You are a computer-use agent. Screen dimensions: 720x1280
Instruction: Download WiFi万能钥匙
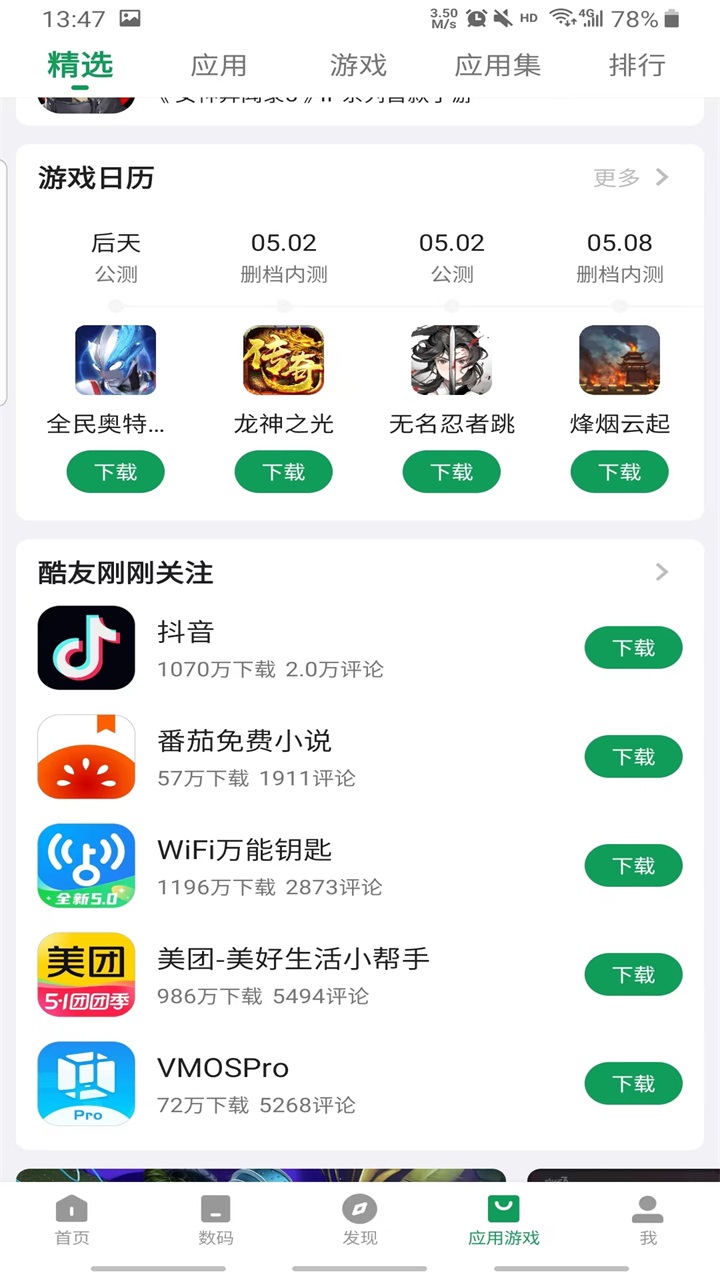[633, 866]
